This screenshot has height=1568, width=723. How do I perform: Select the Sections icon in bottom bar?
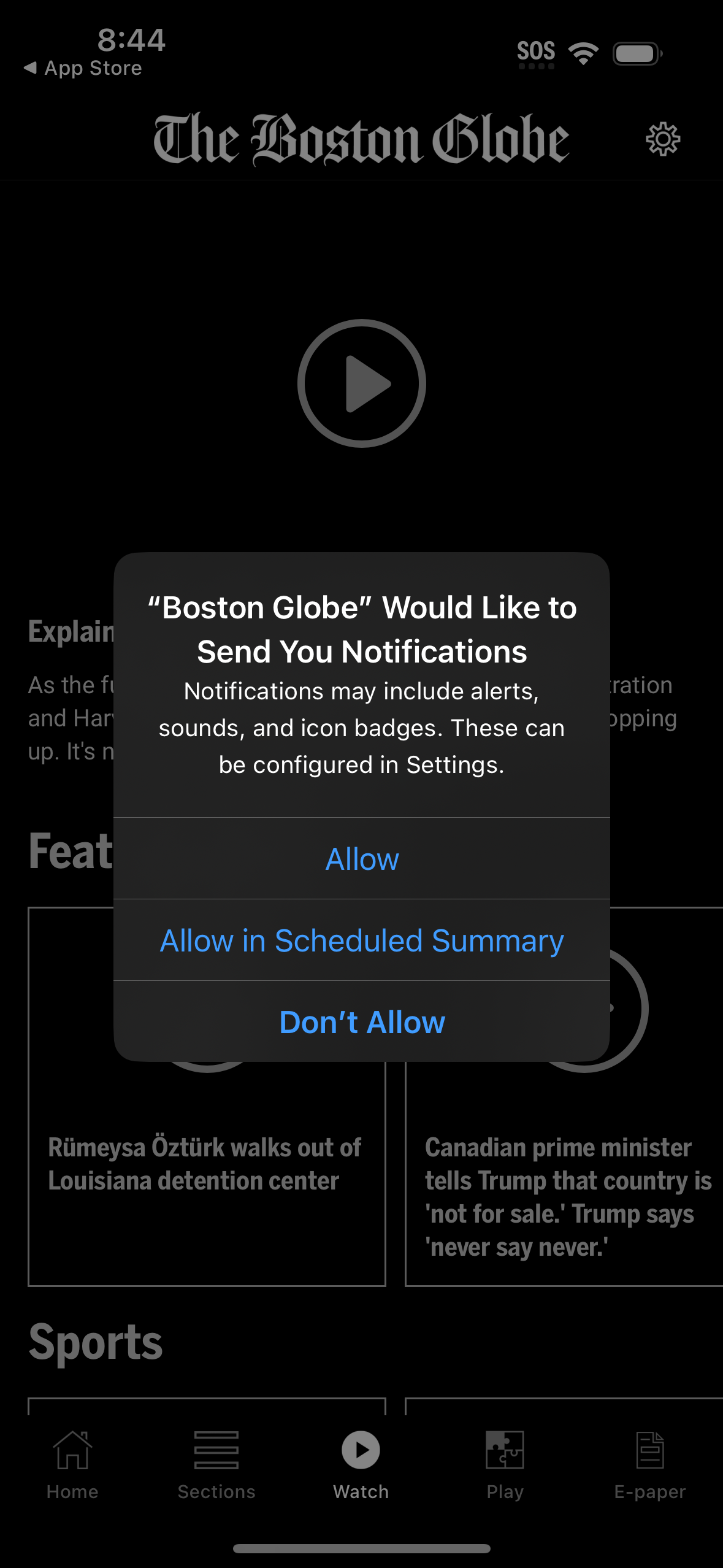(x=216, y=1451)
